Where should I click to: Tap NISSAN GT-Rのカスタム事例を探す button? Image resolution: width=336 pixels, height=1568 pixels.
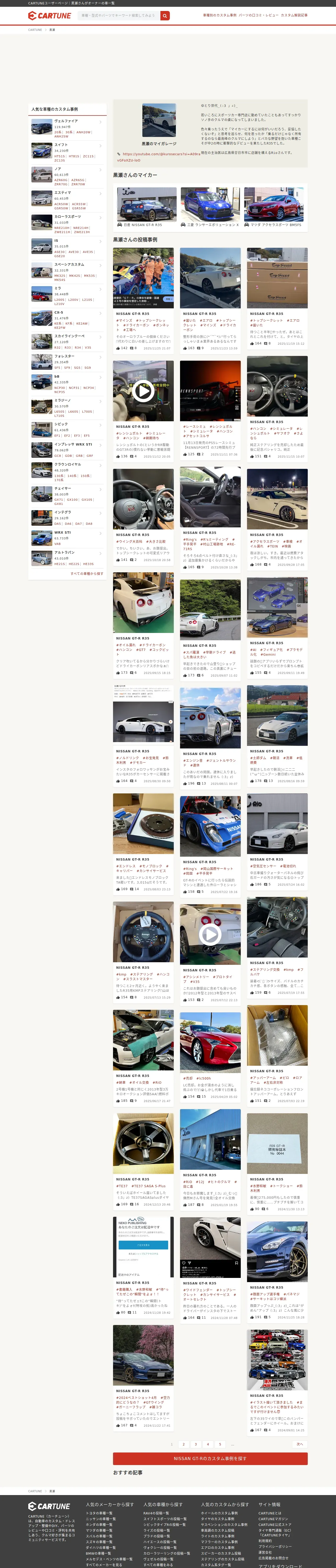tap(210, 1459)
